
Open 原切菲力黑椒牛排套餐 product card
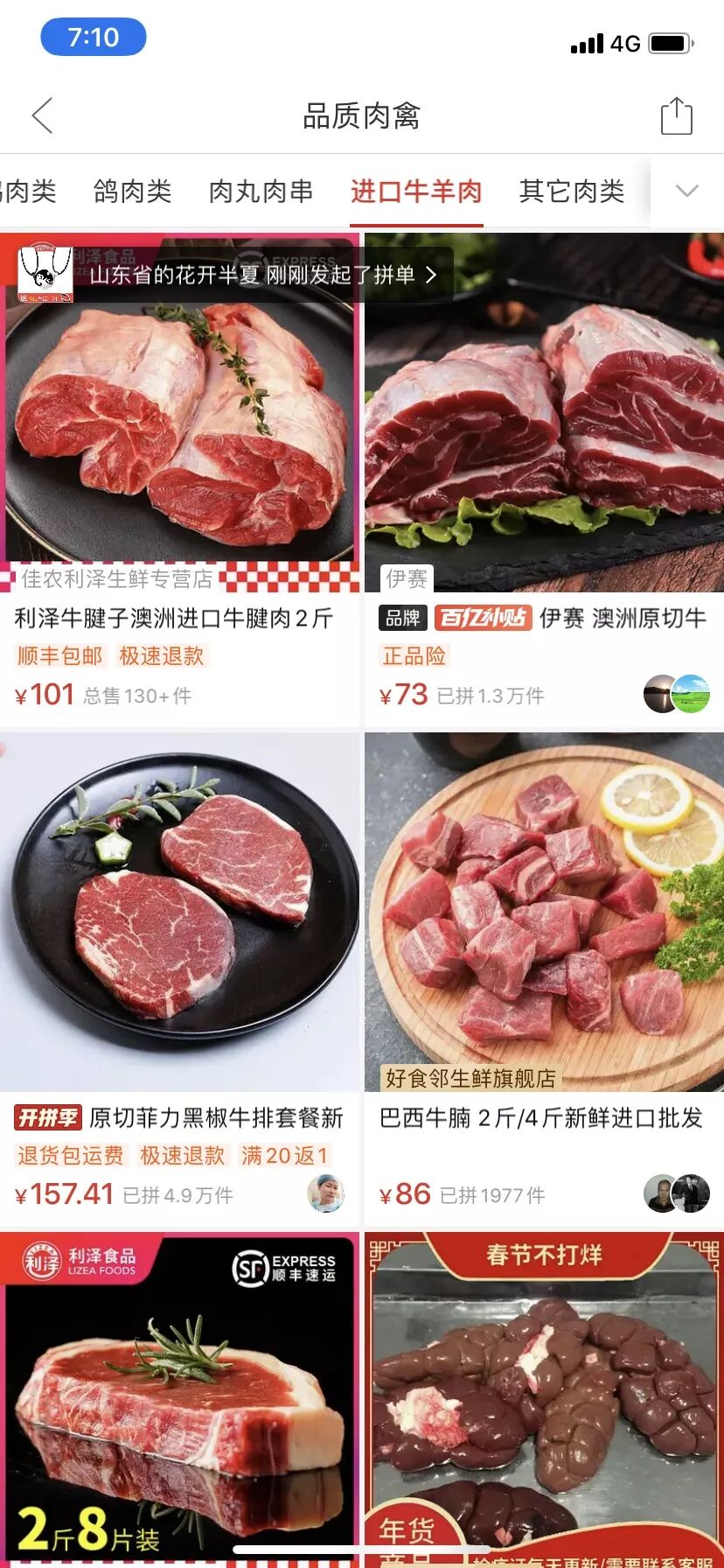(179, 927)
